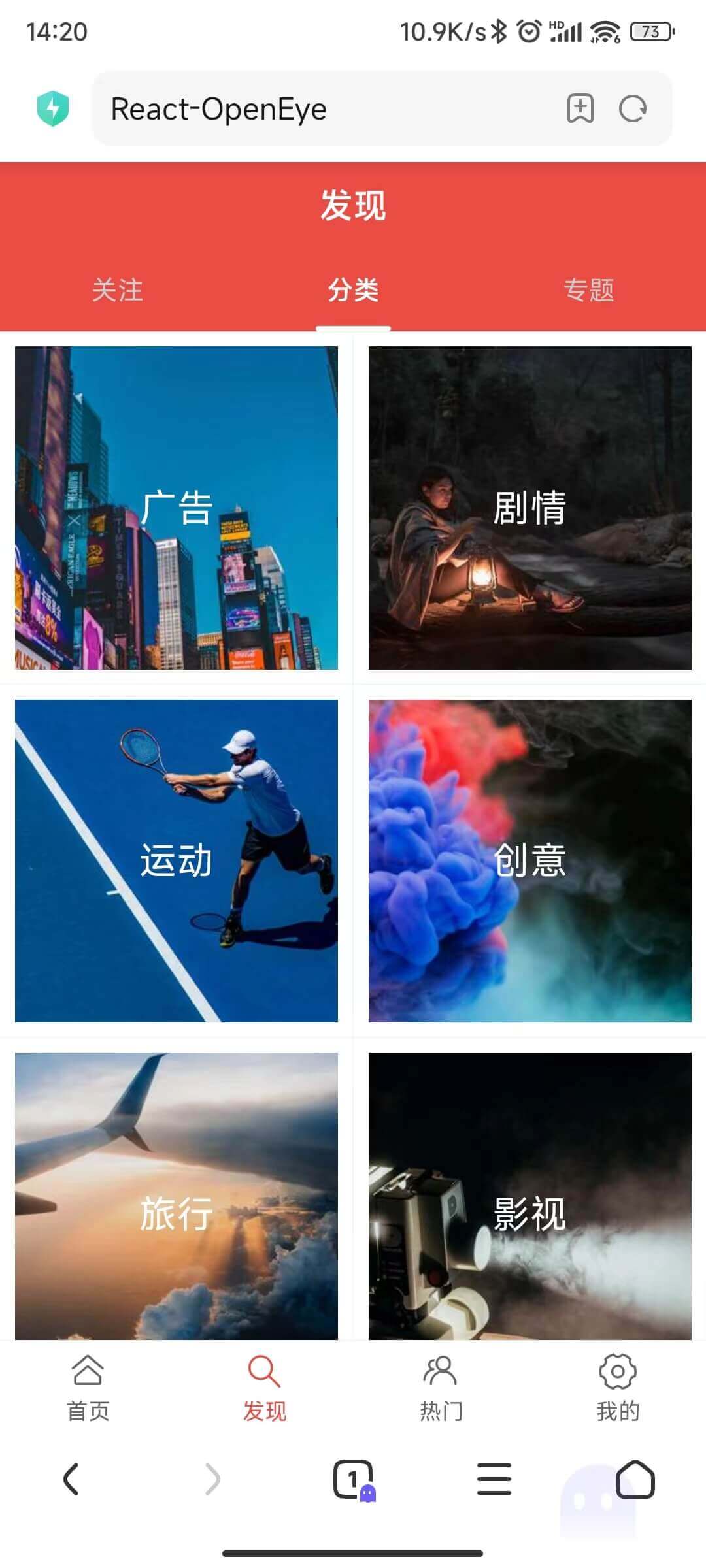Open the browser hamburger menu
This screenshot has height=1568, width=706.
pyautogui.click(x=494, y=1479)
